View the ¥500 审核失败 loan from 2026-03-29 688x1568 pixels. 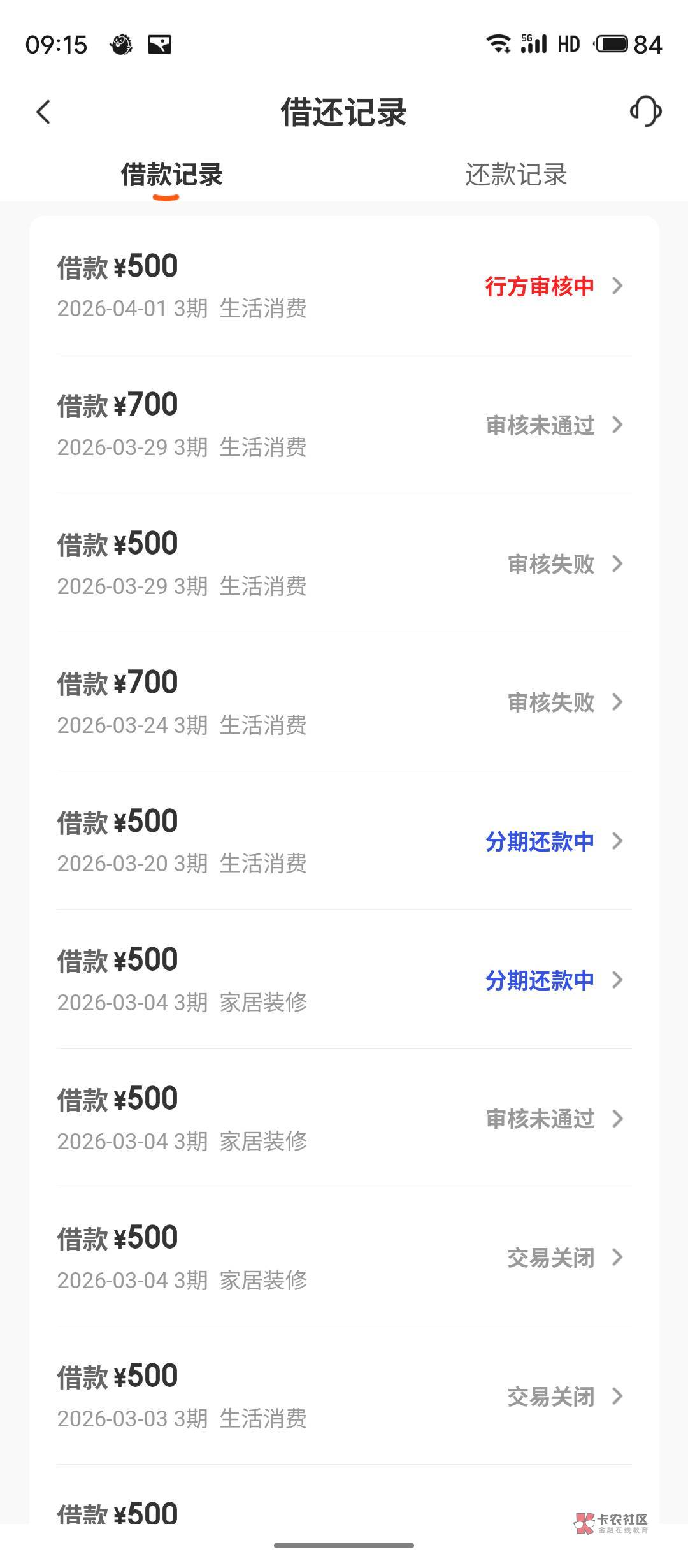(x=344, y=563)
